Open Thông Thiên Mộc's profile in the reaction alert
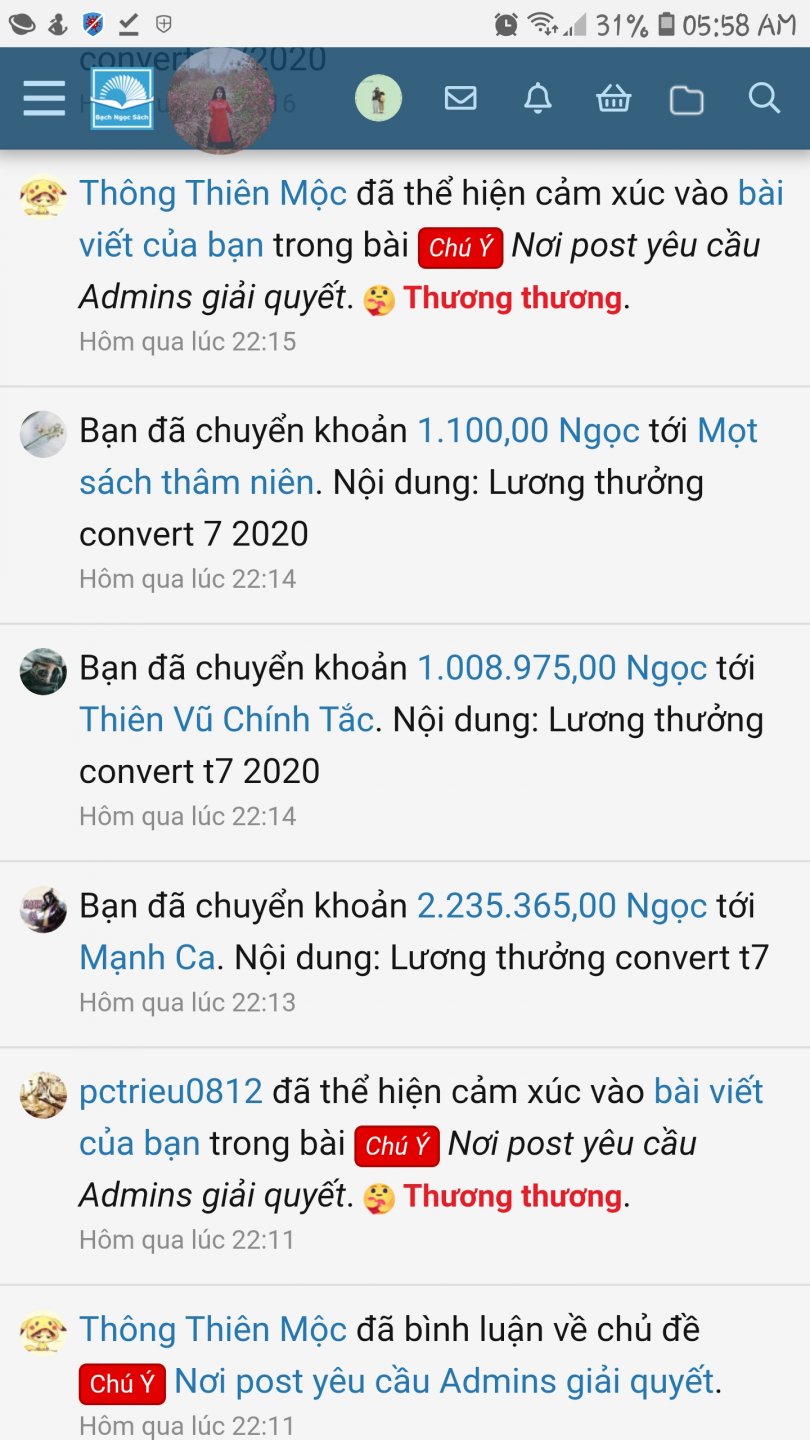 (x=213, y=193)
